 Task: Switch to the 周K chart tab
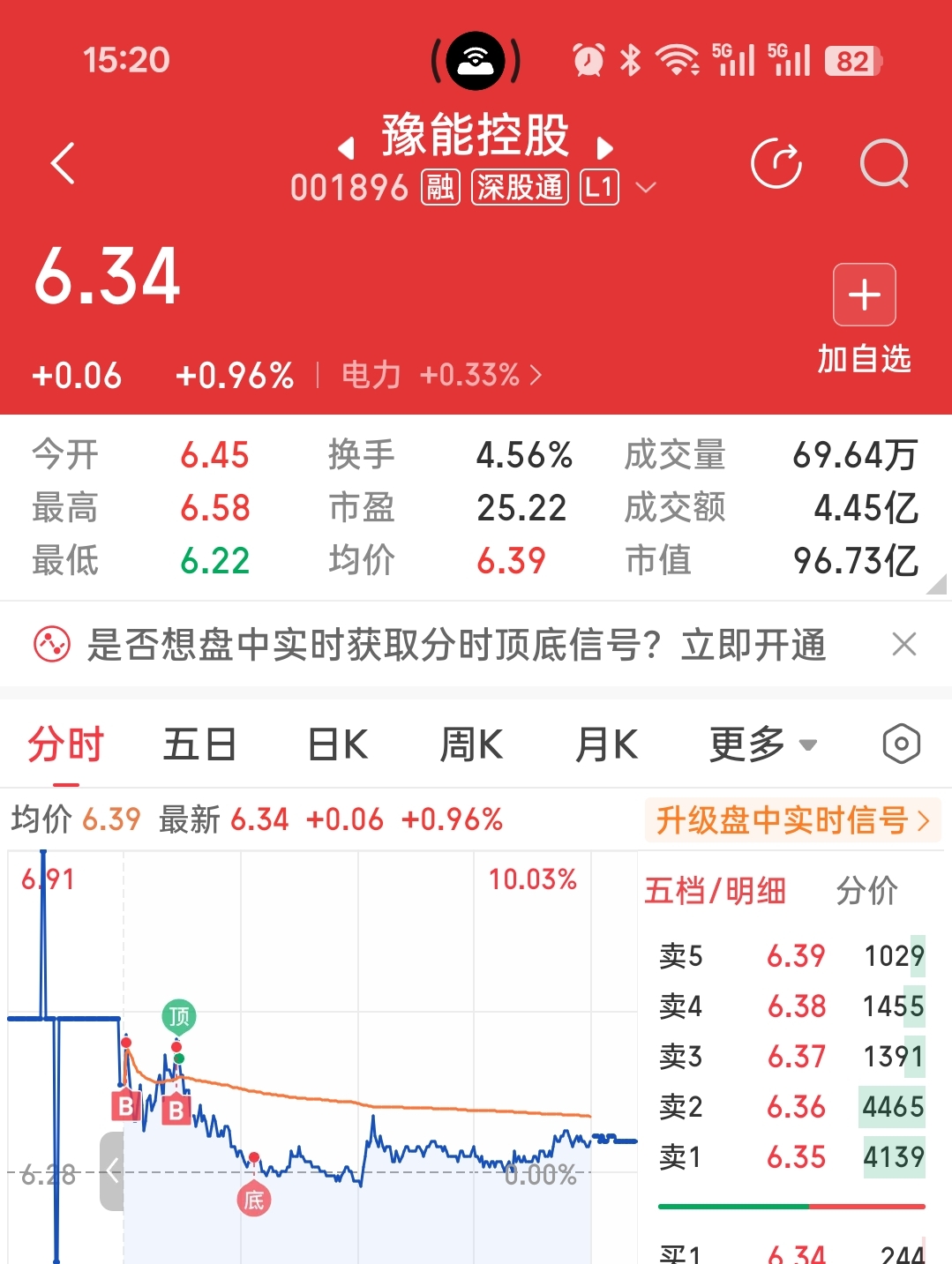(471, 744)
